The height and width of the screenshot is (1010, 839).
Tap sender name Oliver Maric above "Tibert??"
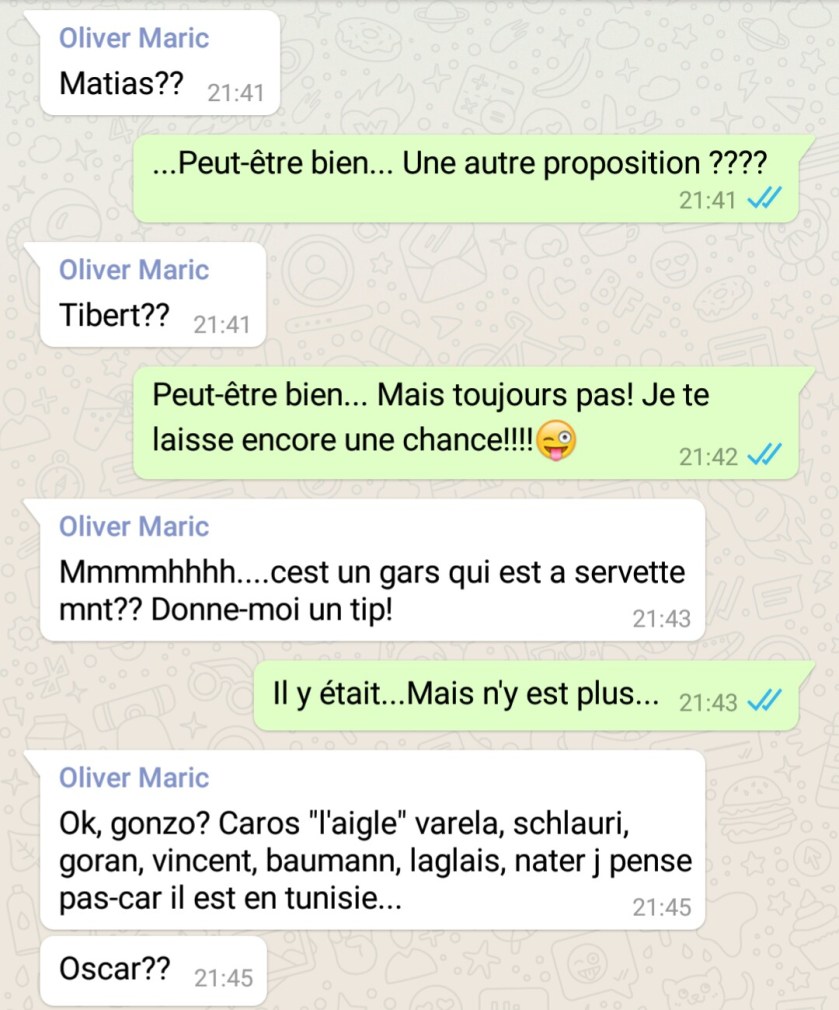click(134, 270)
